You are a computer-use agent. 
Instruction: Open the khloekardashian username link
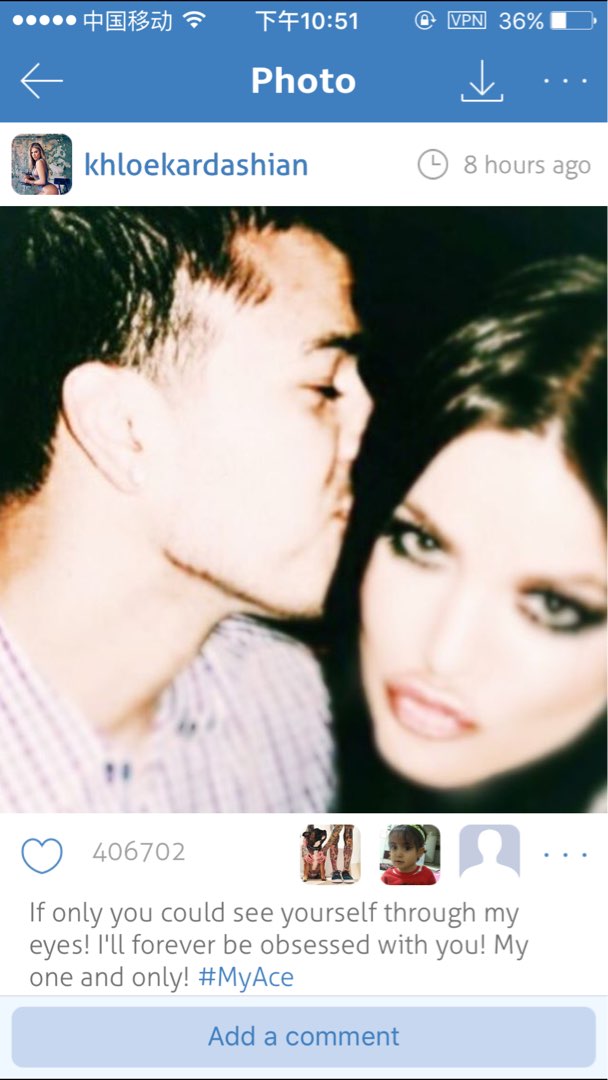(x=195, y=164)
